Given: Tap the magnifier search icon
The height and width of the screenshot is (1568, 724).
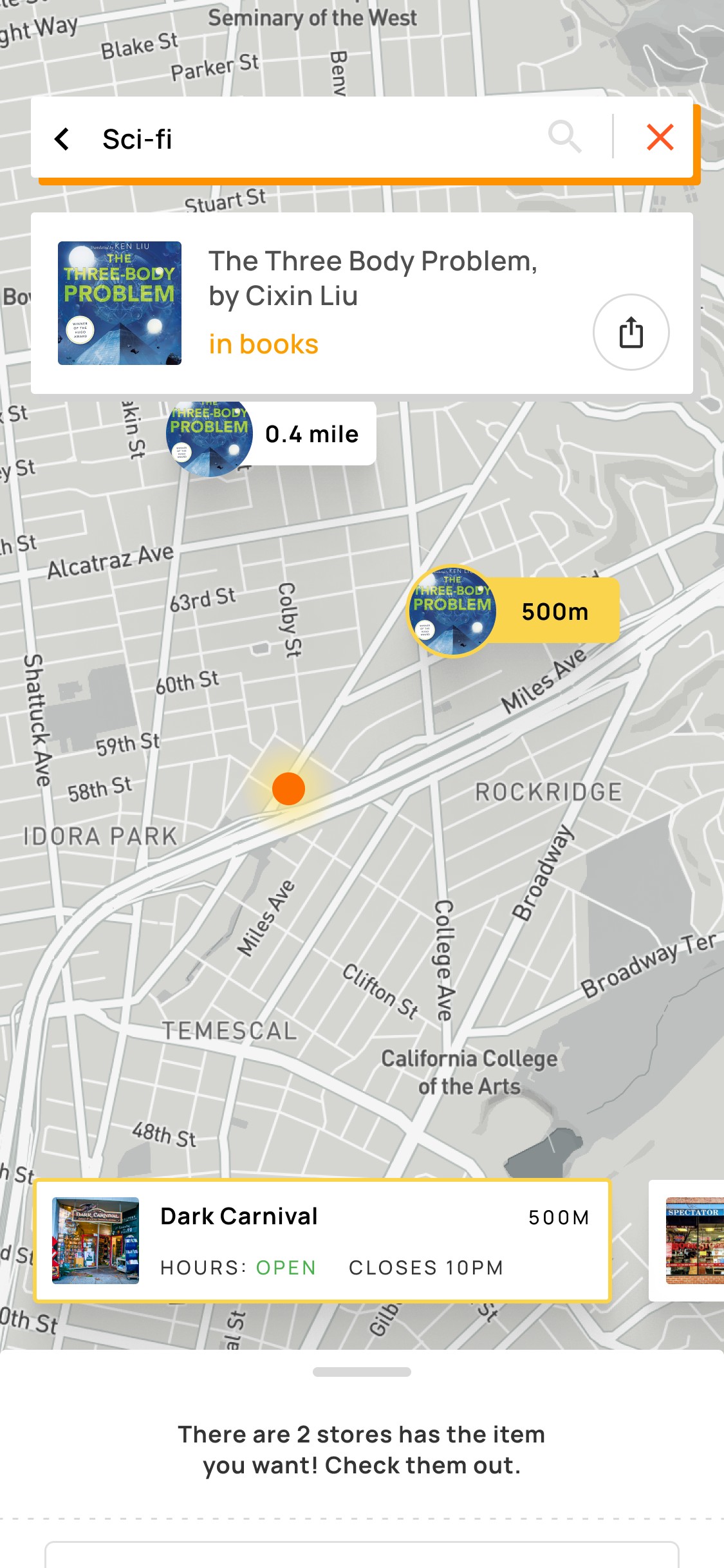Looking at the screenshot, I should pyautogui.click(x=564, y=137).
